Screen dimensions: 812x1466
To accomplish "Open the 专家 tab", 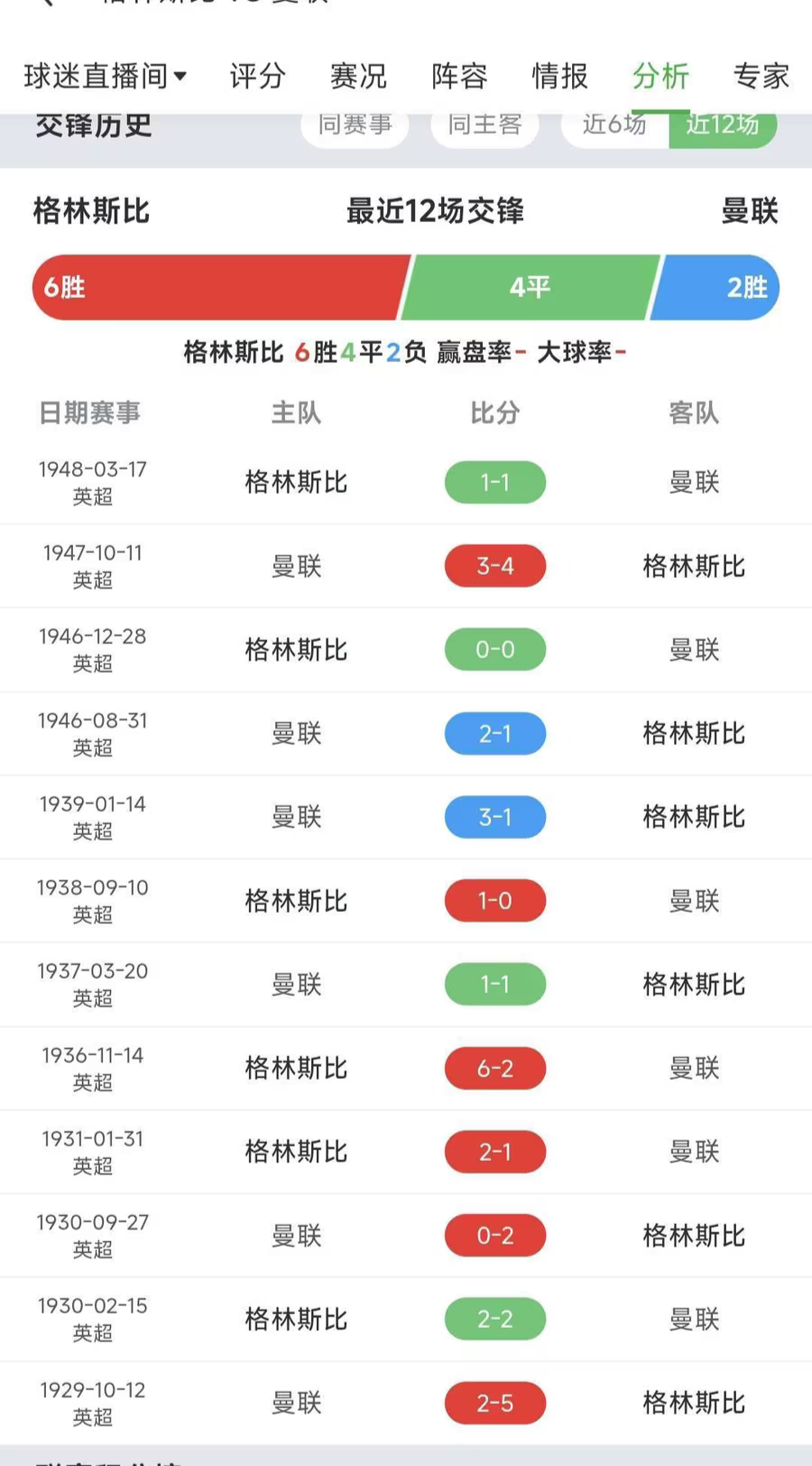I will tap(762, 77).
